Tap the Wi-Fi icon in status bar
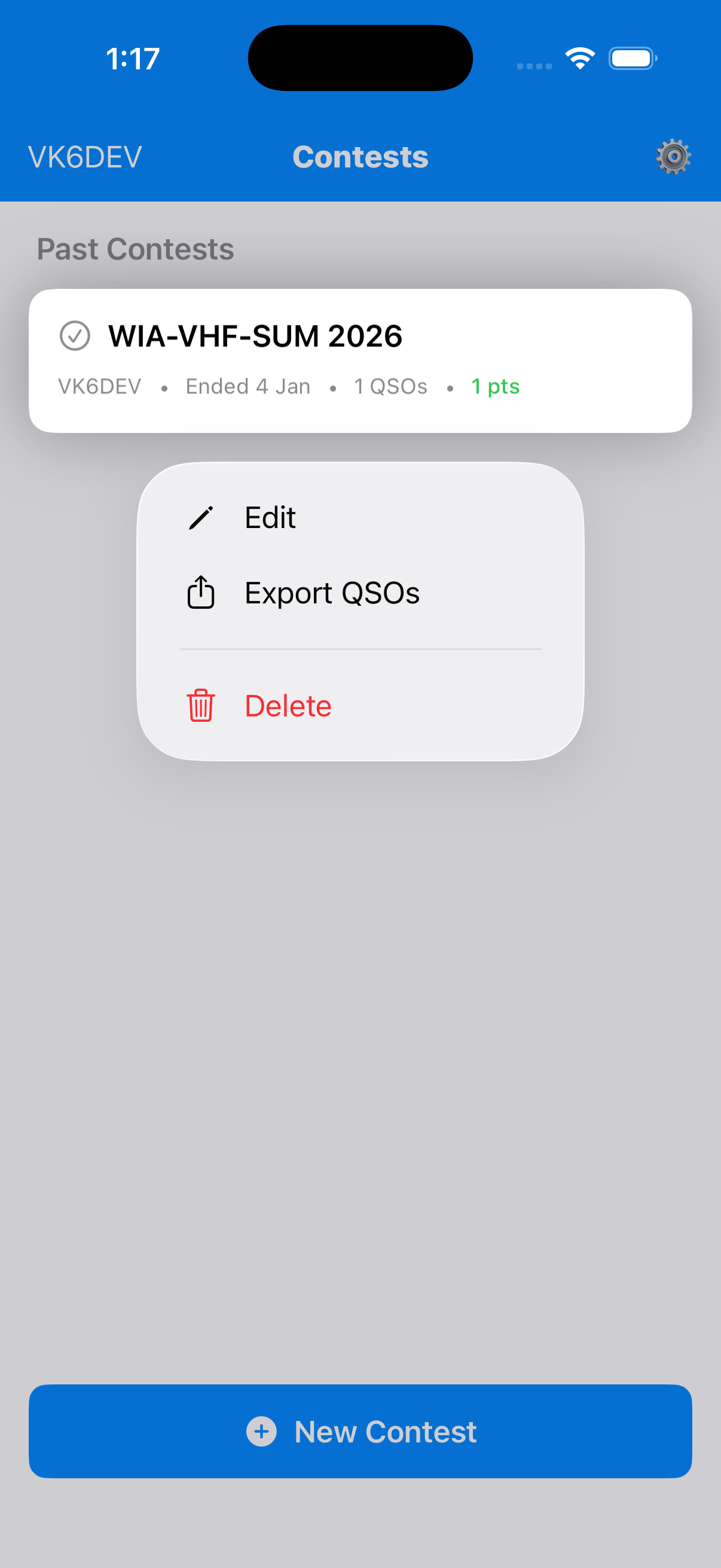Image resolution: width=721 pixels, height=1568 pixels. [x=580, y=58]
